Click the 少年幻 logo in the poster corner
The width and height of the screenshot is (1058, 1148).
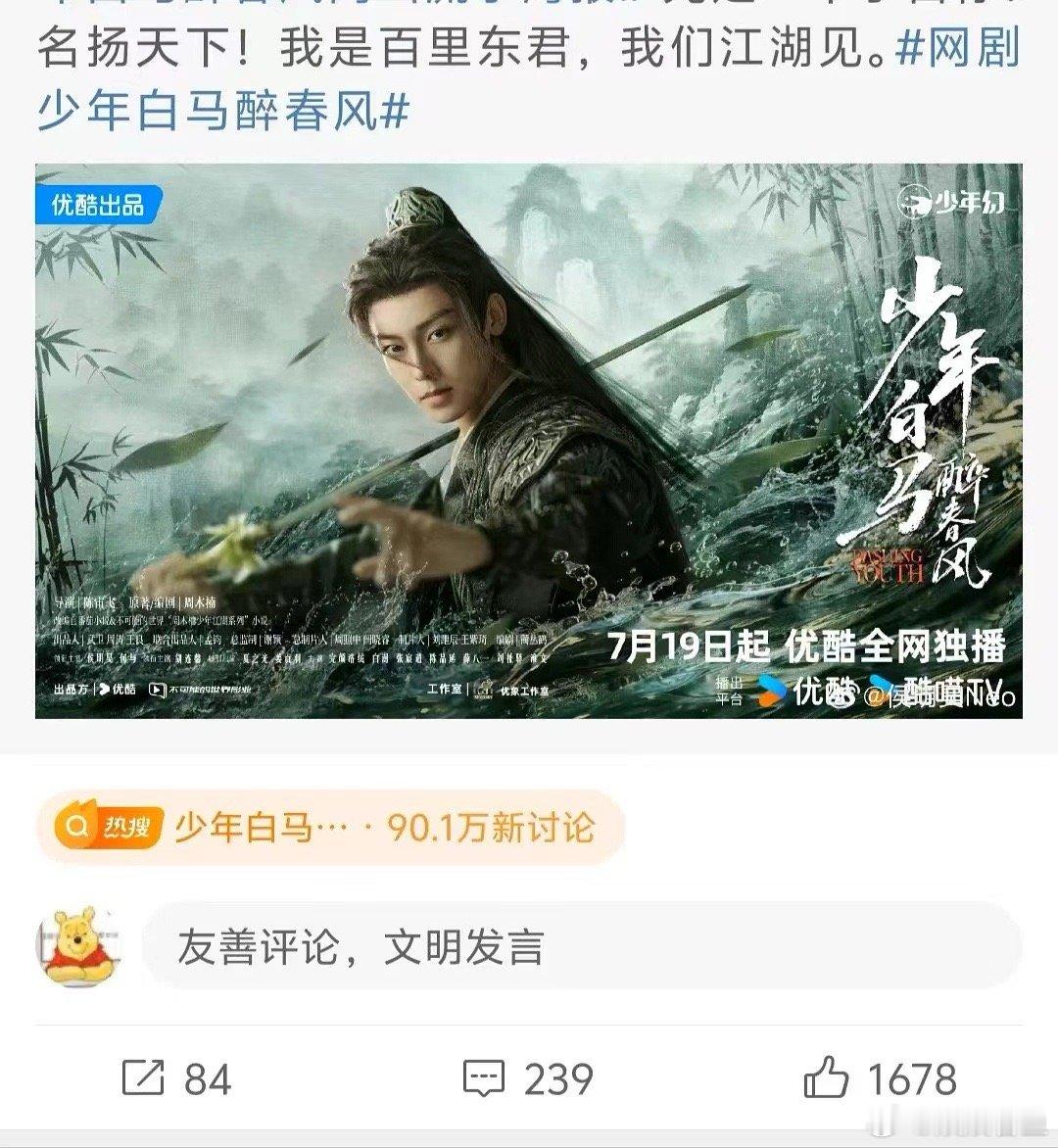pyautogui.click(x=950, y=200)
